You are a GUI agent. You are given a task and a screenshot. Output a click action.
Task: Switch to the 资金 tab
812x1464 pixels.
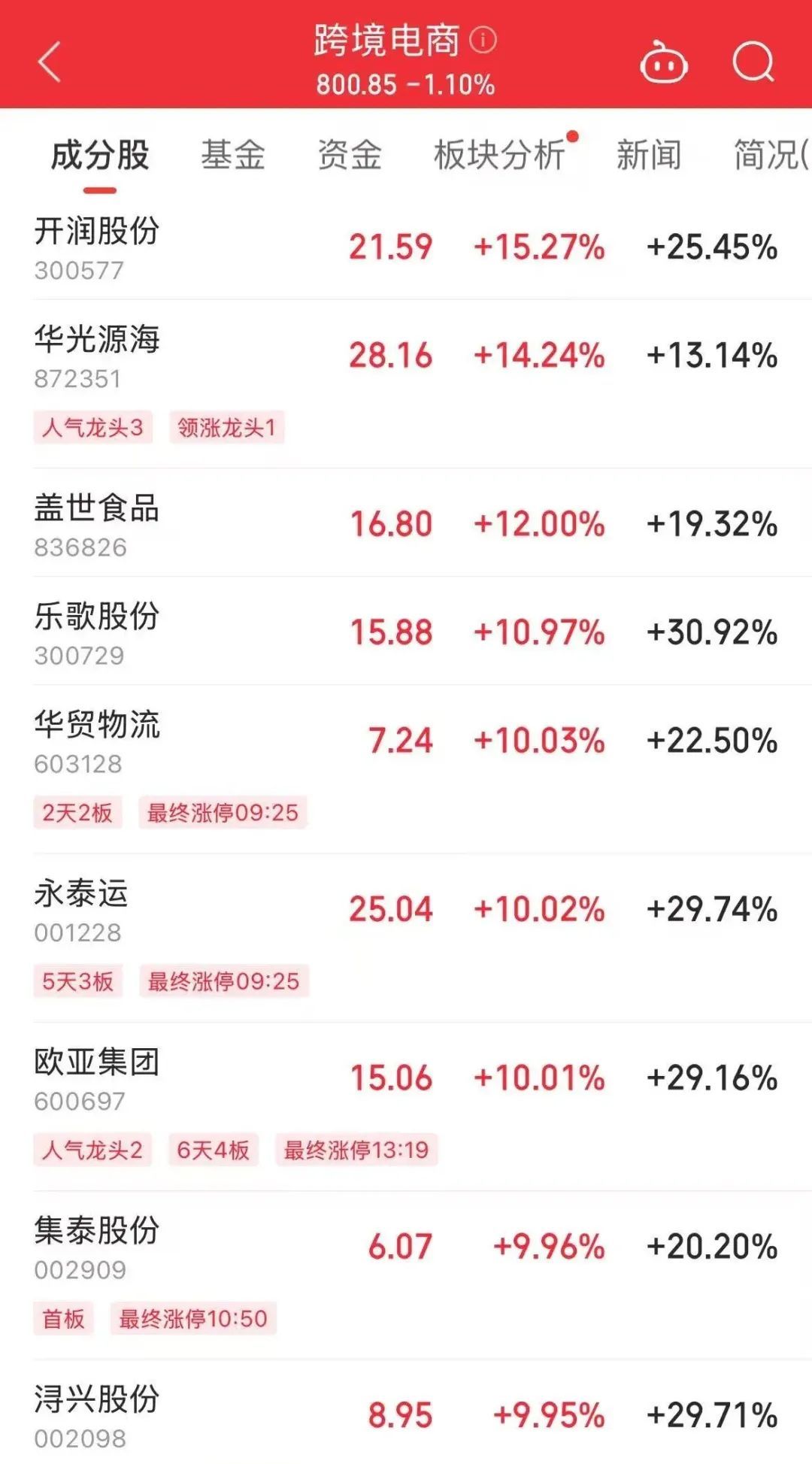350,156
